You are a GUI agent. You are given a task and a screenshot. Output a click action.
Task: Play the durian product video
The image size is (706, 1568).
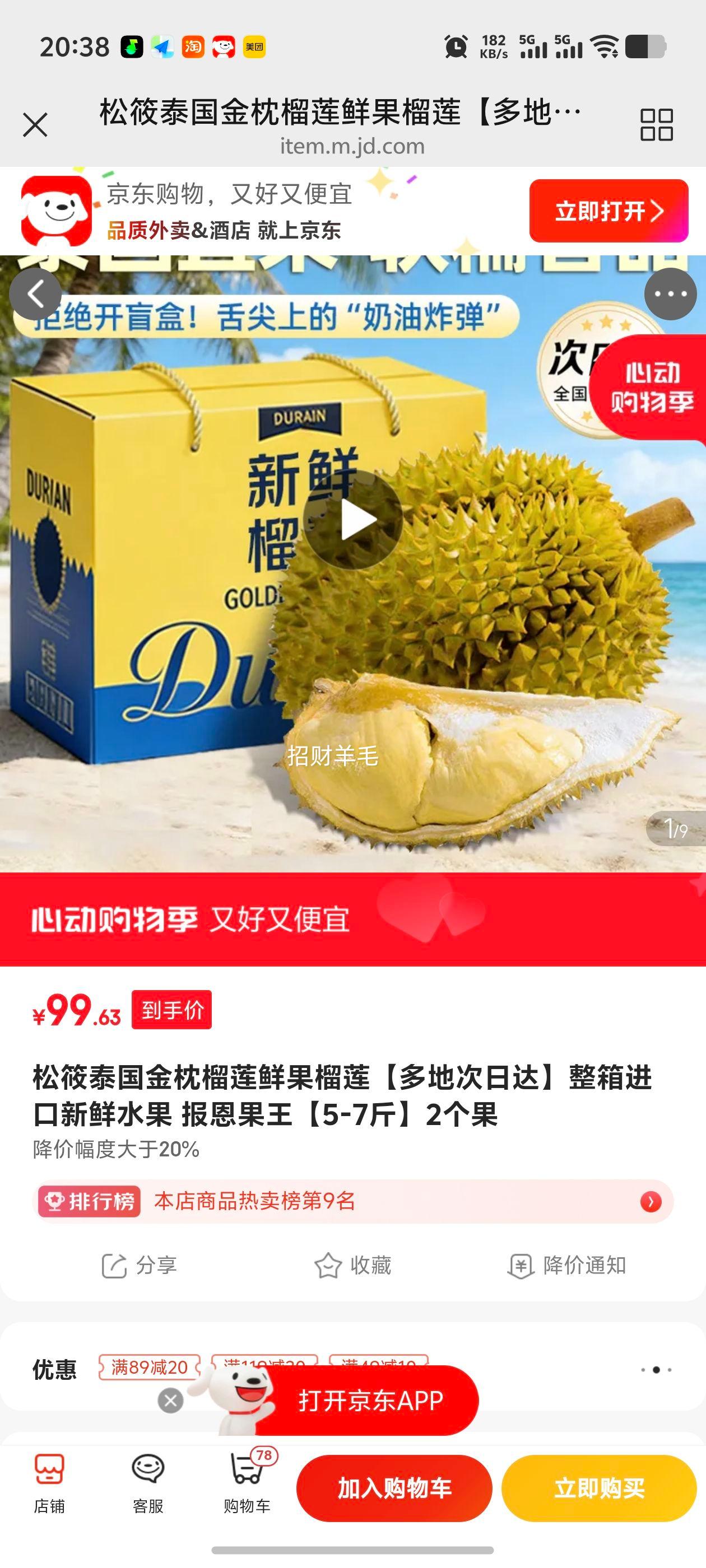(x=352, y=520)
